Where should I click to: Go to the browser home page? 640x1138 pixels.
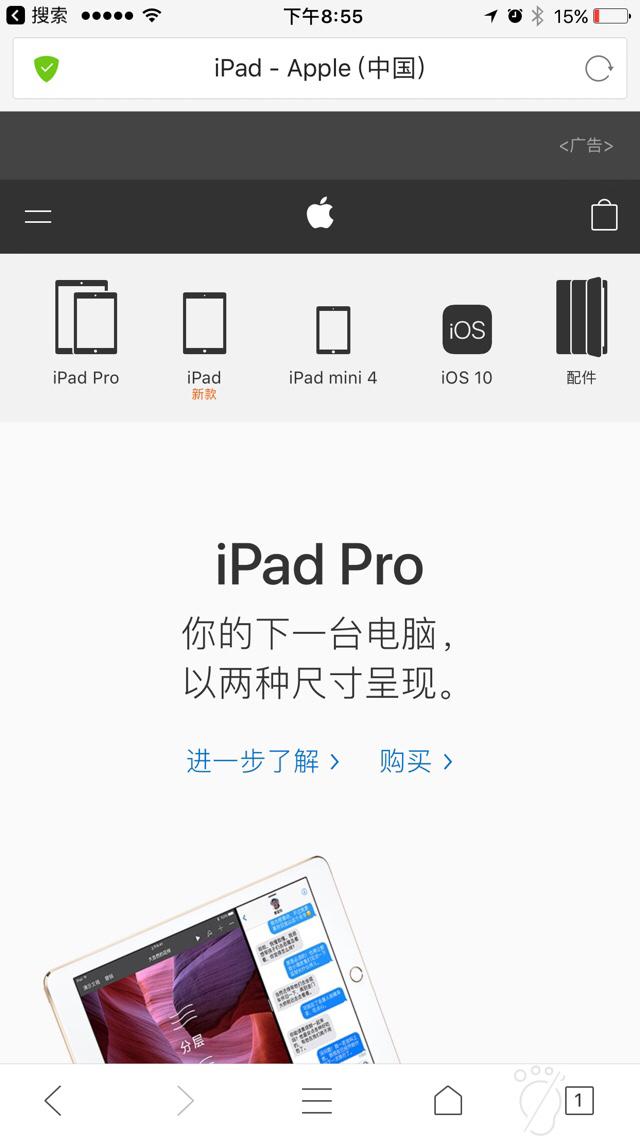448,1101
